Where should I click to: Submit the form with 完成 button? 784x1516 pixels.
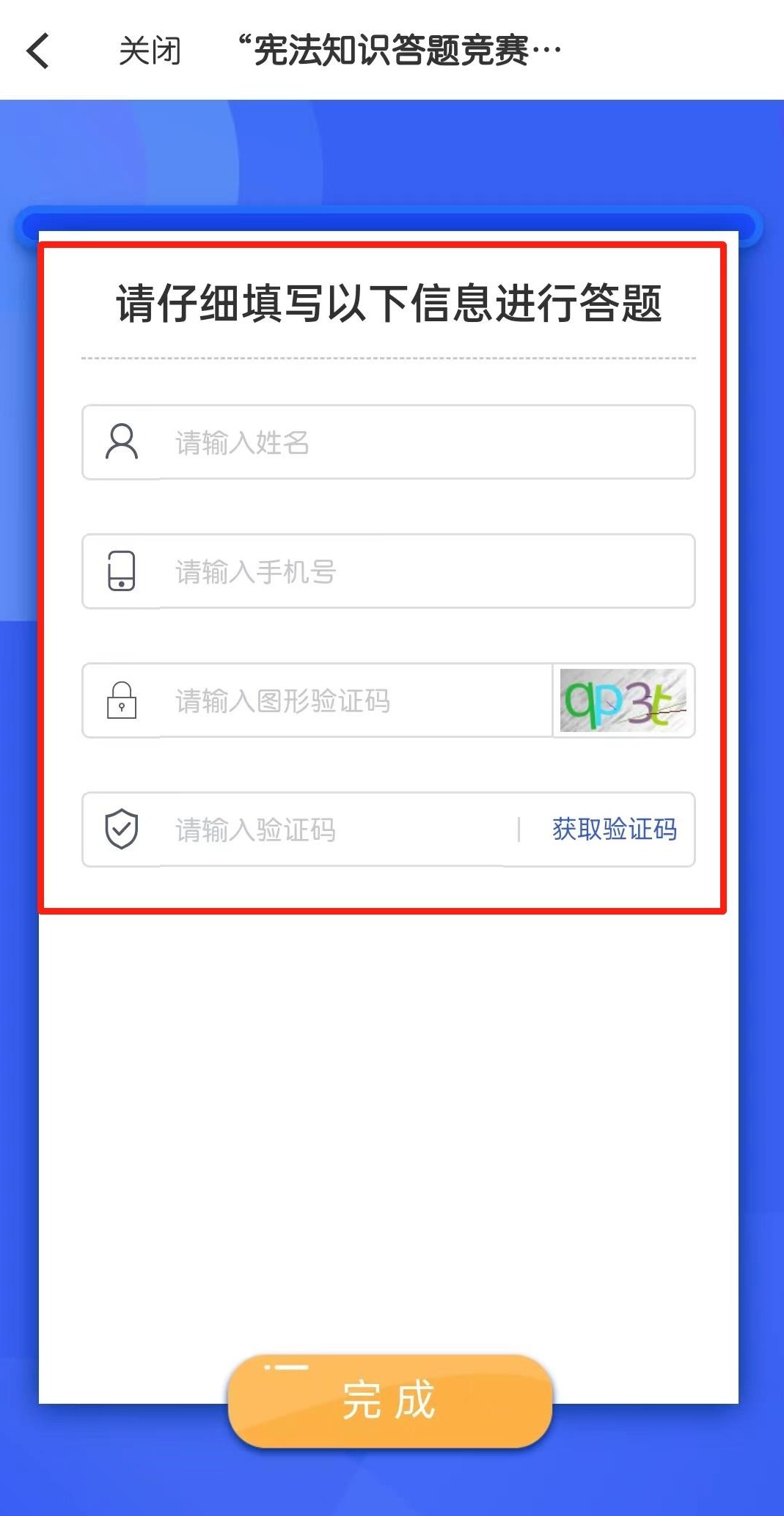[x=389, y=1400]
